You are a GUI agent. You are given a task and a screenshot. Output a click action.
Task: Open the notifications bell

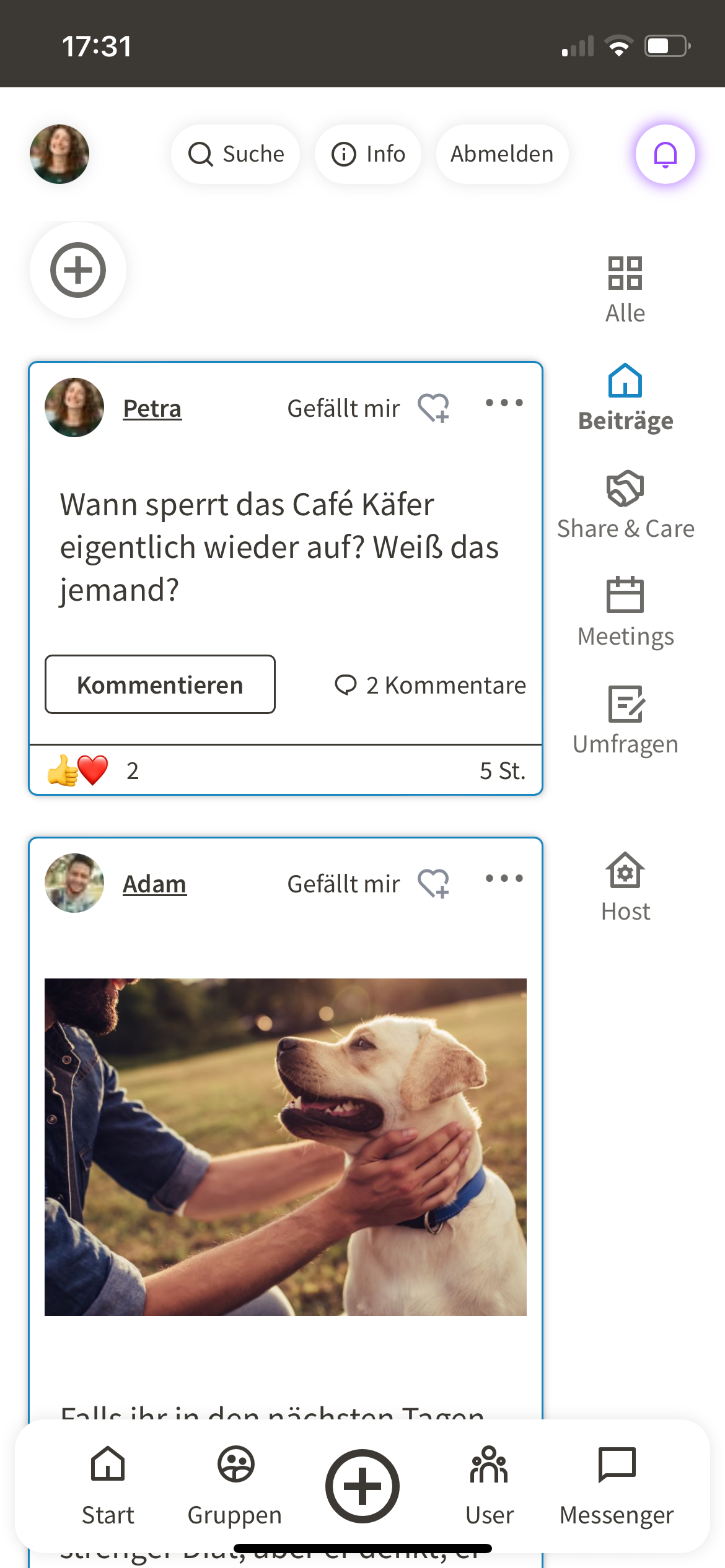coord(665,154)
